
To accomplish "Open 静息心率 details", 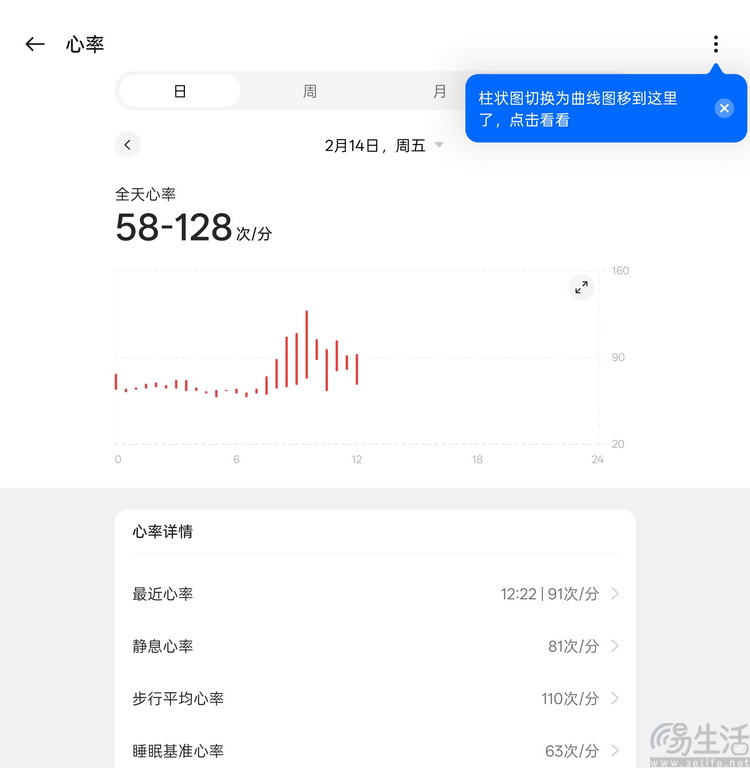I will click(375, 646).
